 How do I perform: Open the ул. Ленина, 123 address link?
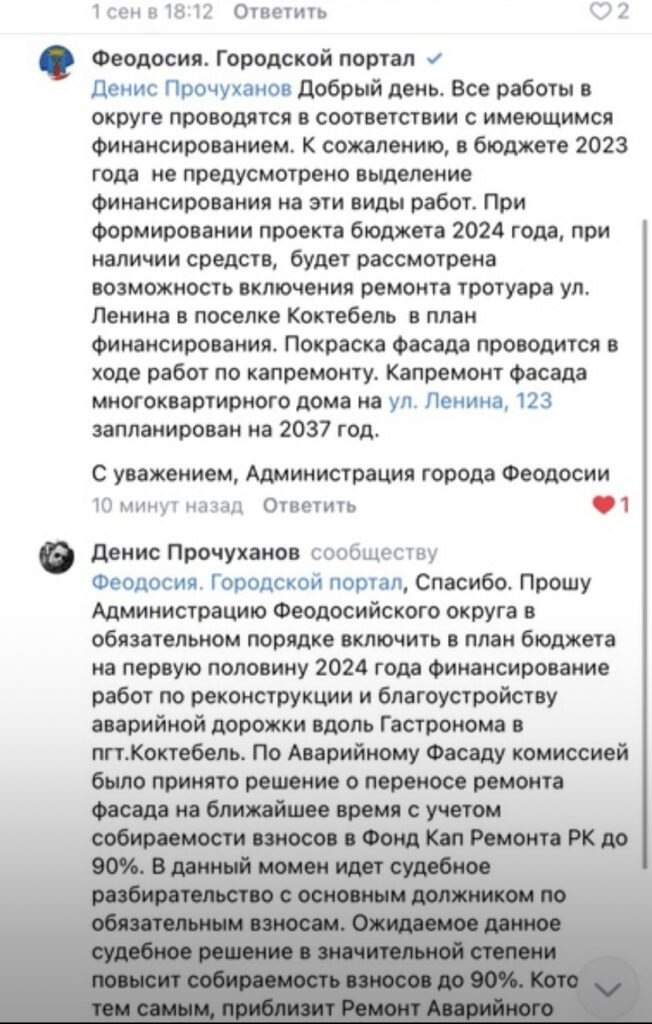[470, 400]
